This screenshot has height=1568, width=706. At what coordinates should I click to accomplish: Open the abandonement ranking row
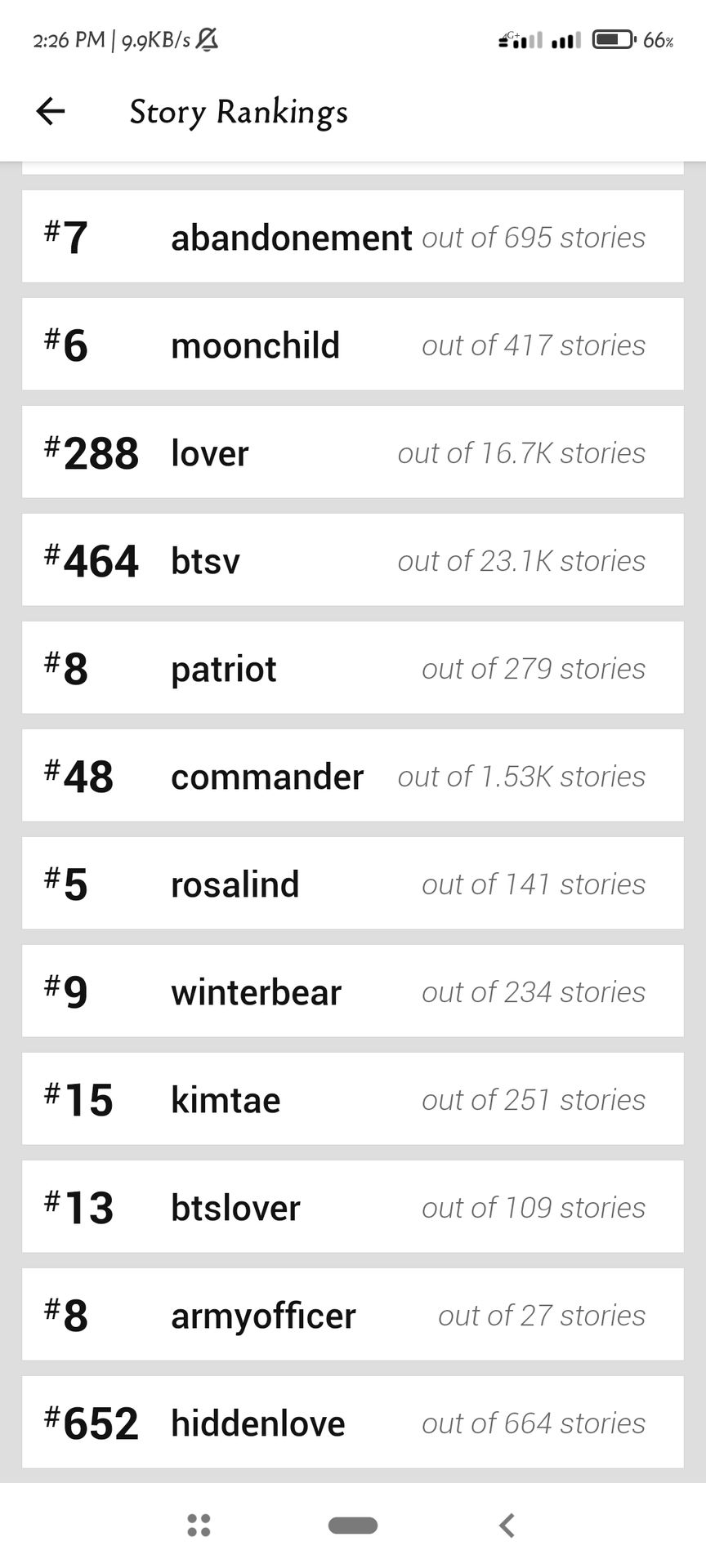coord(353,237)
